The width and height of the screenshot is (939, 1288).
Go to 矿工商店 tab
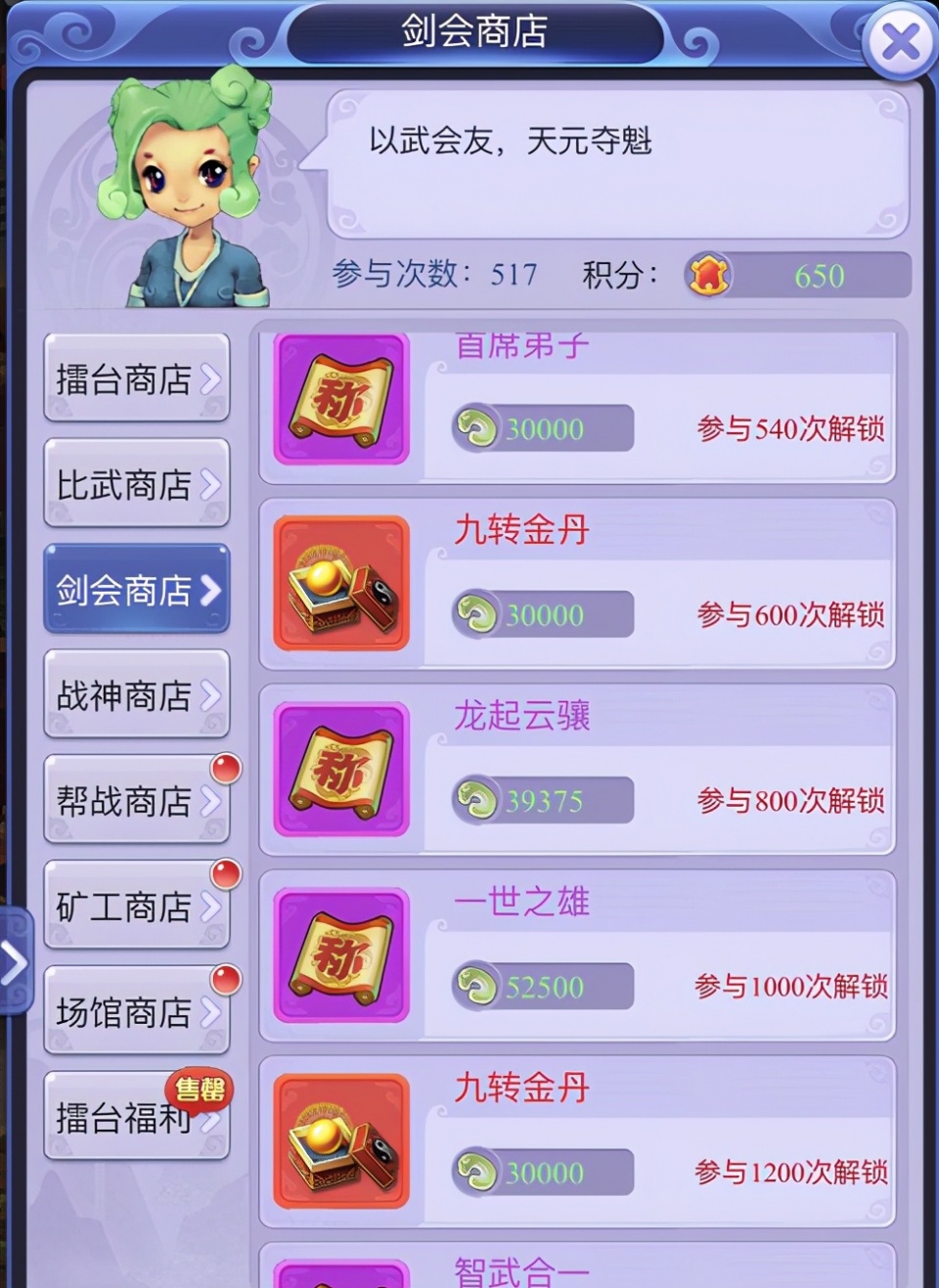point(136,907)
